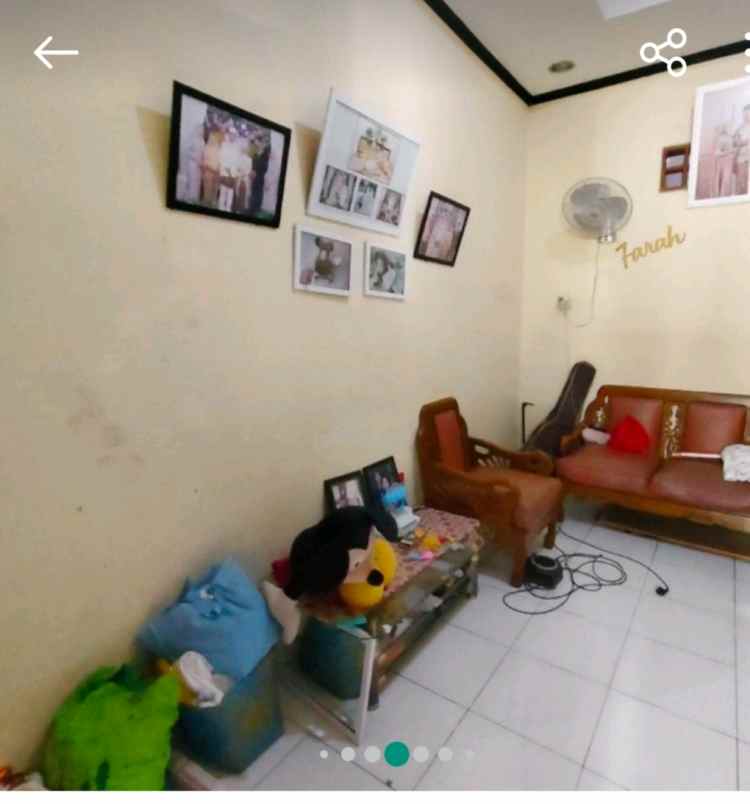
Task: Select the first pagination dot
Action: click(323, 753)
